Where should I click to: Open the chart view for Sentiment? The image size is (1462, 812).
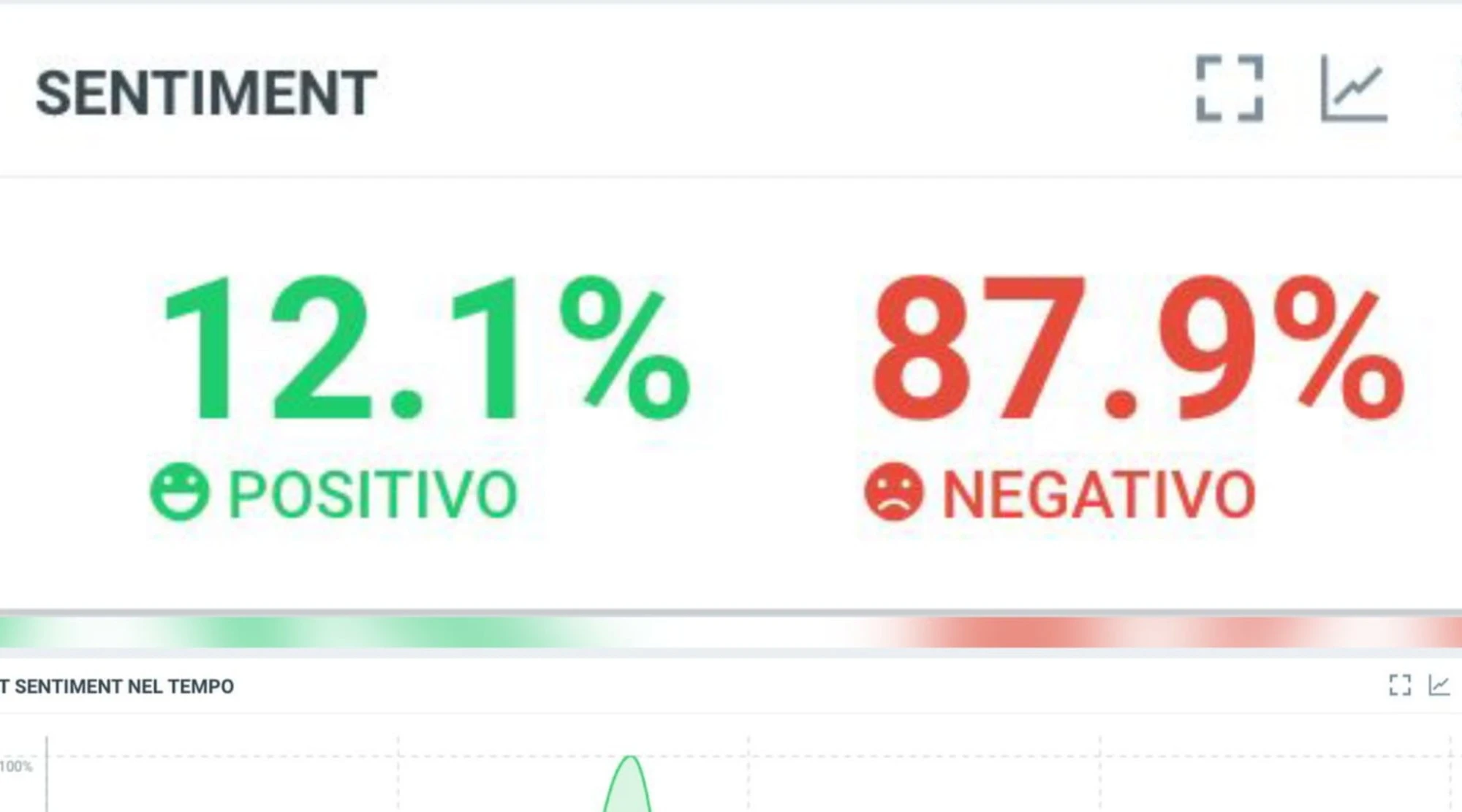pos(1354,88)
